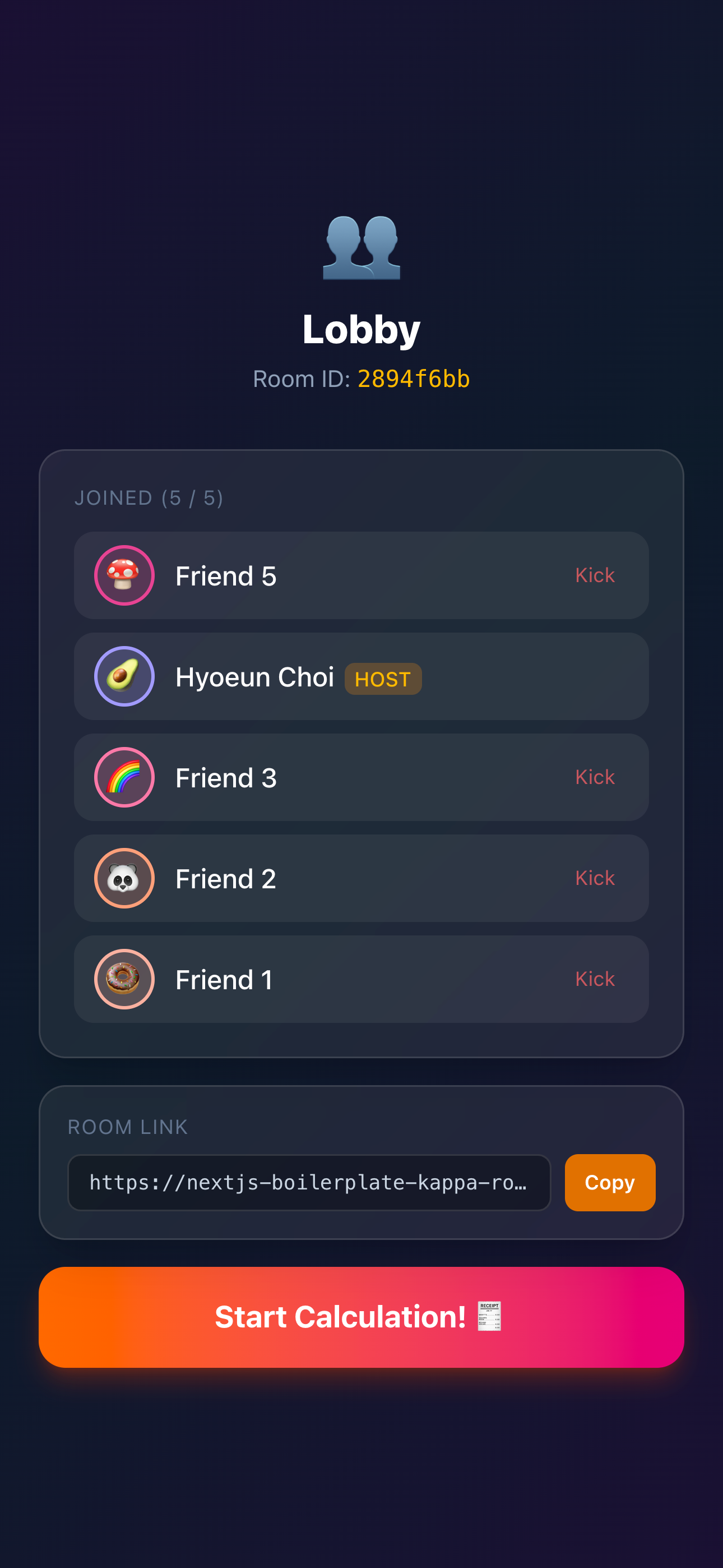Viewport: 723px width, 1568px height.
Task: Start Calculation for the room
Action: (x=361, y=1317)
